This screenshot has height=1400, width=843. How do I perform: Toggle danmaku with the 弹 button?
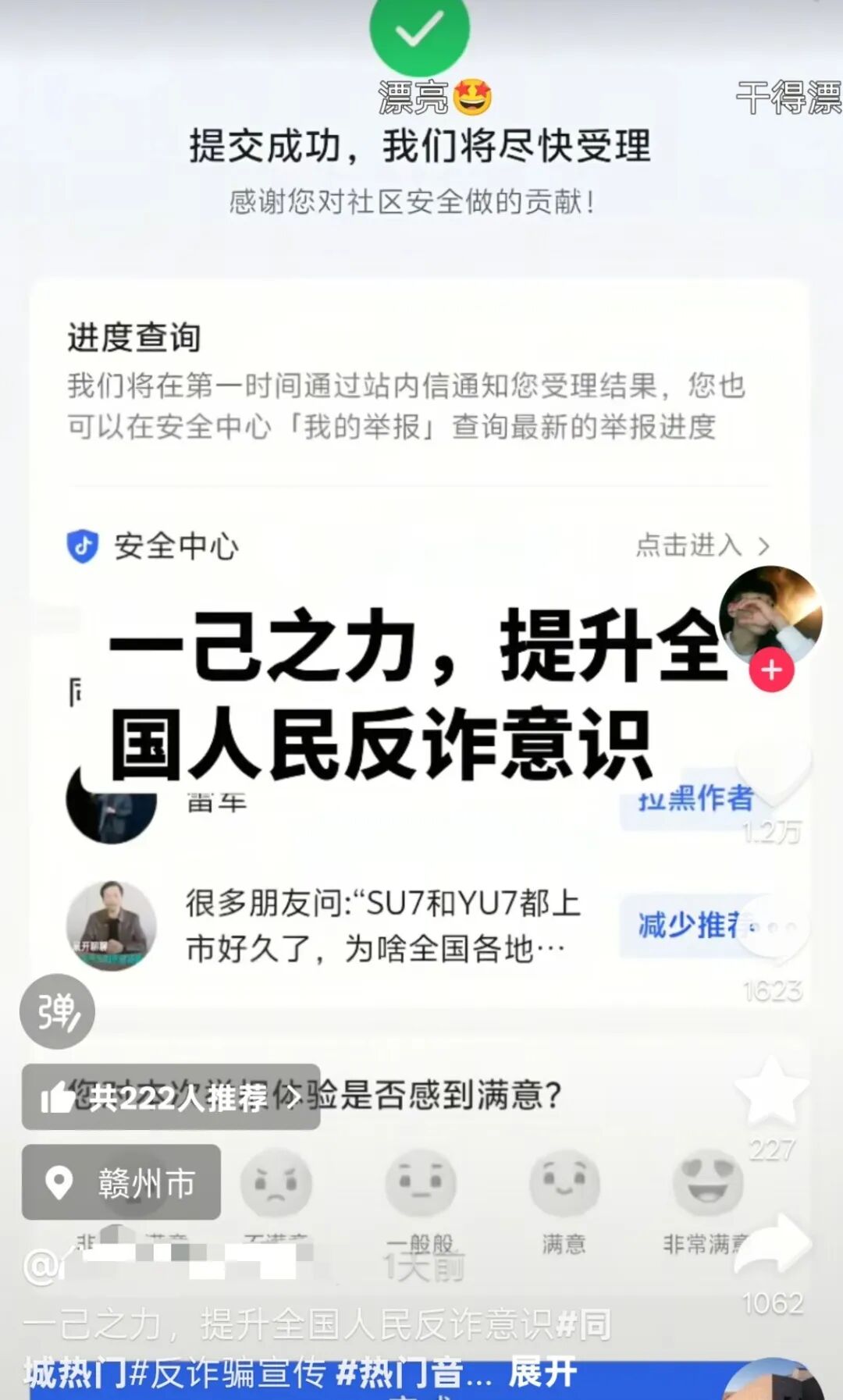pyautogui.click(x=56, y=1011)
